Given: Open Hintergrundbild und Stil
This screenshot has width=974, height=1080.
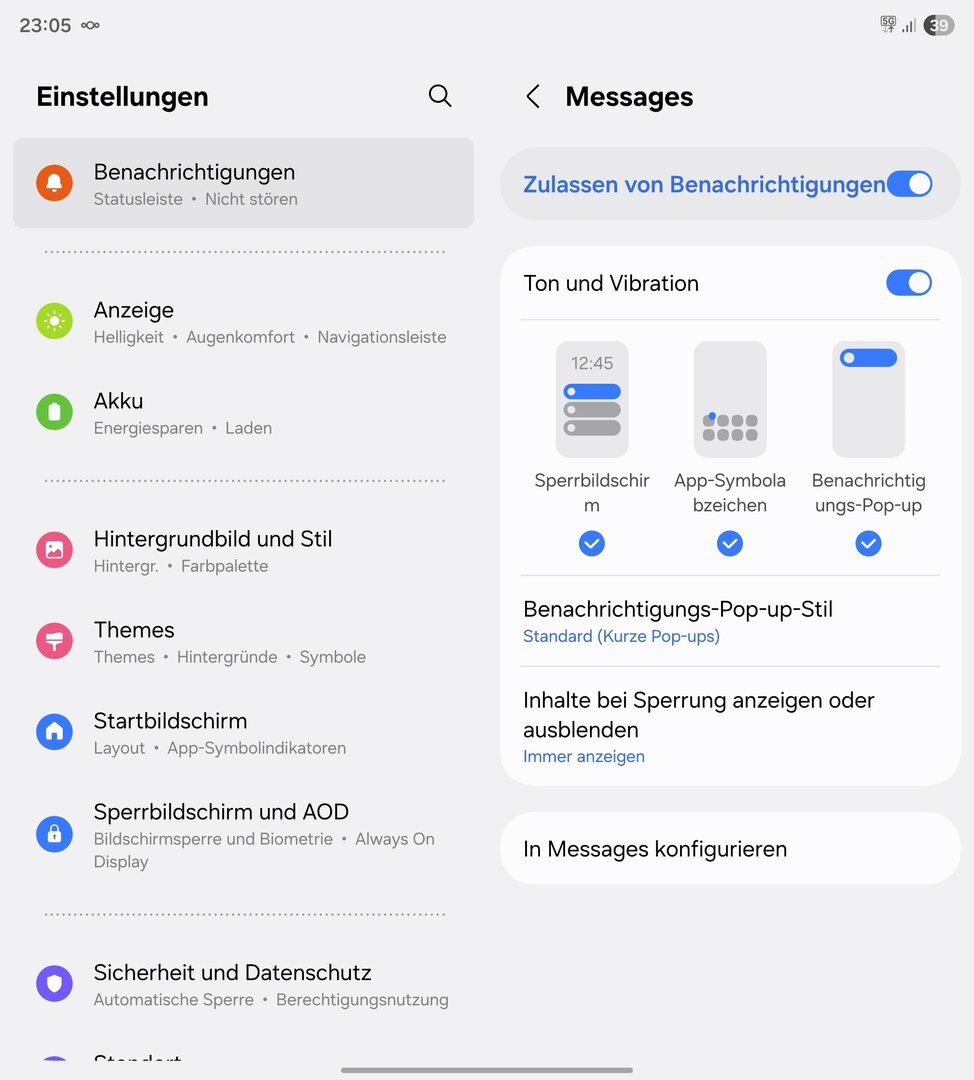Looking at the screenshot, I should (243, 551).
